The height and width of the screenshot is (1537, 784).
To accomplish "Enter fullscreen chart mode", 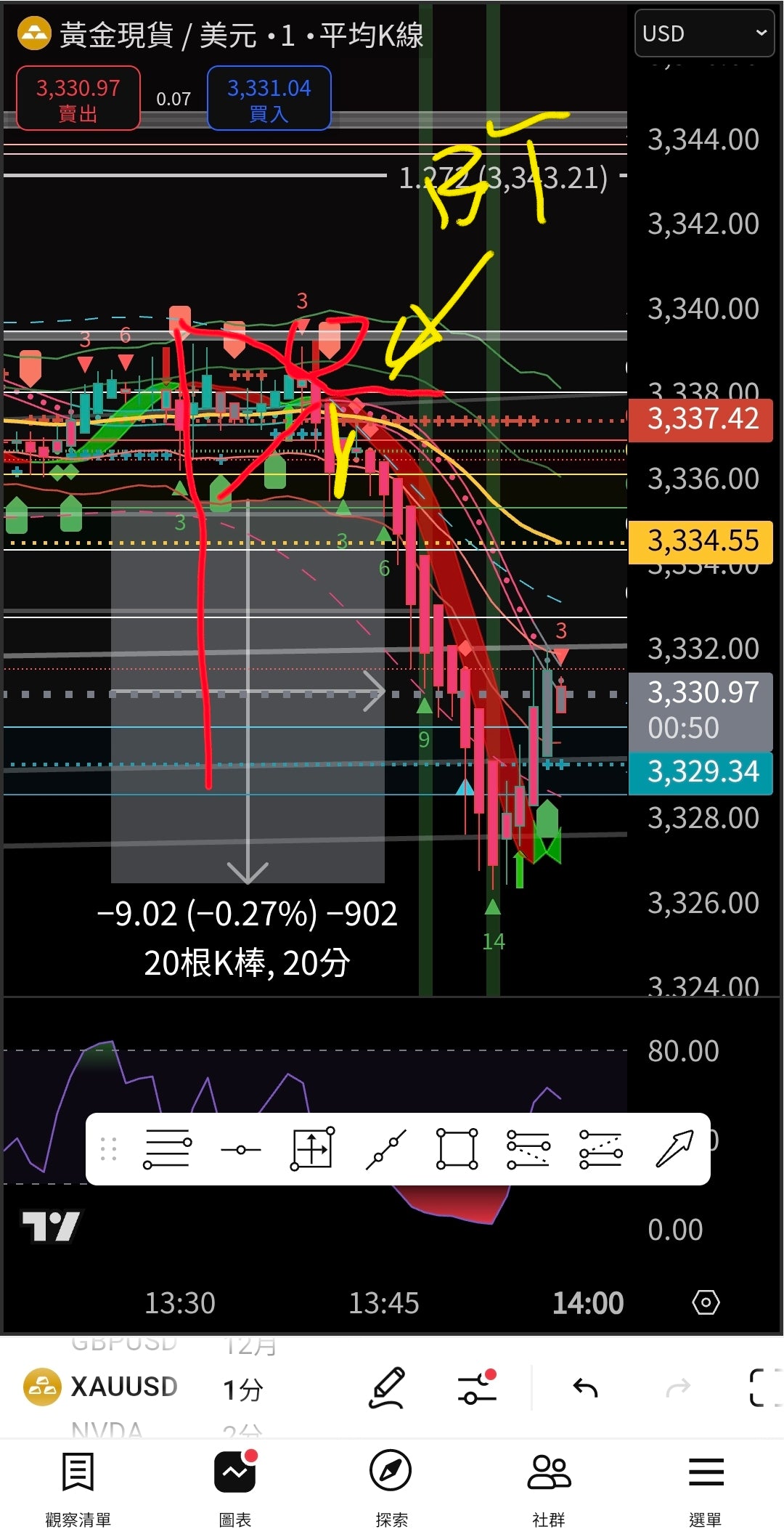I will (764, 1388).
